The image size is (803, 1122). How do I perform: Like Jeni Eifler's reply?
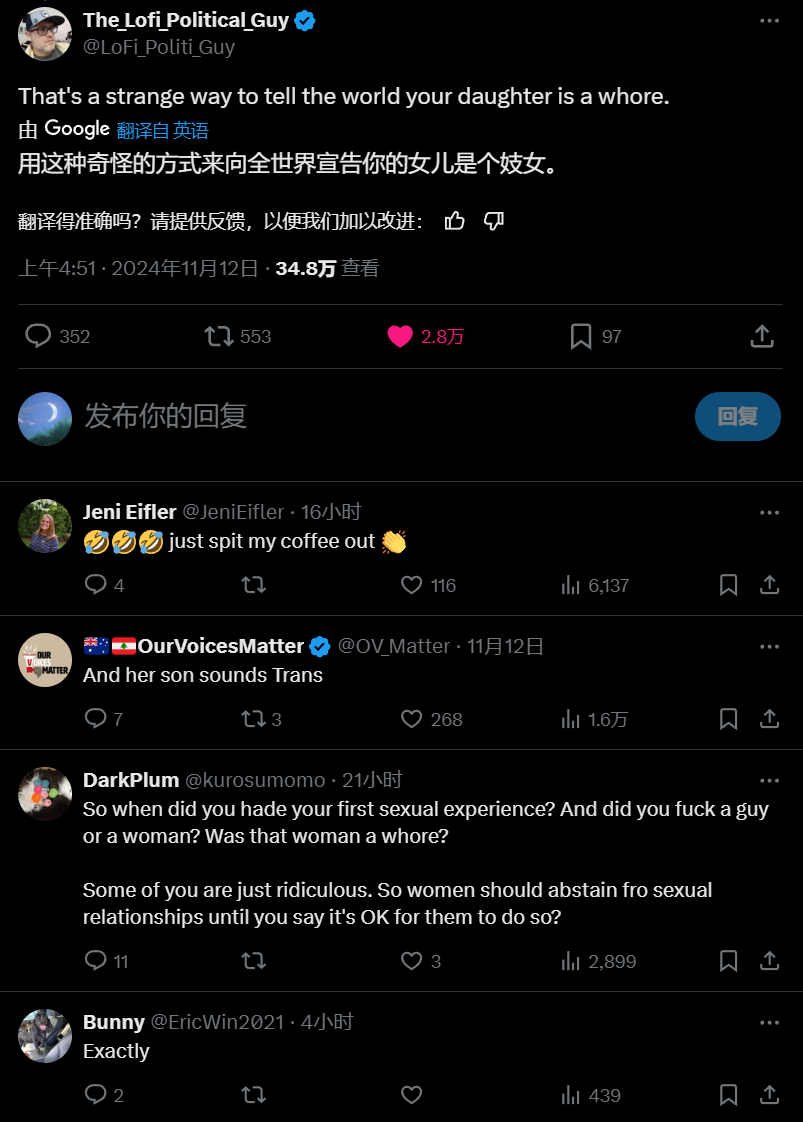412,585
